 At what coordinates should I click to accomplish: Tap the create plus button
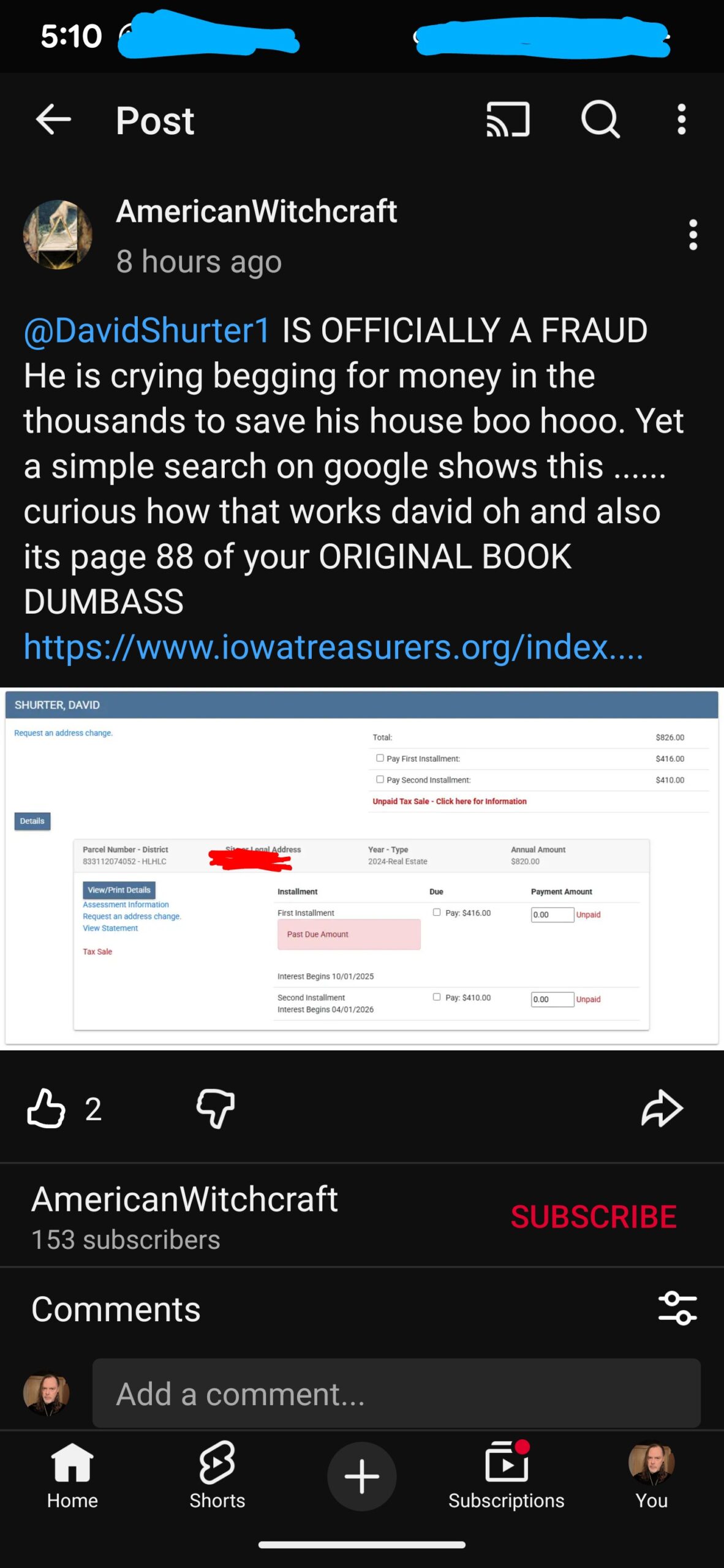pos(361,1476)
